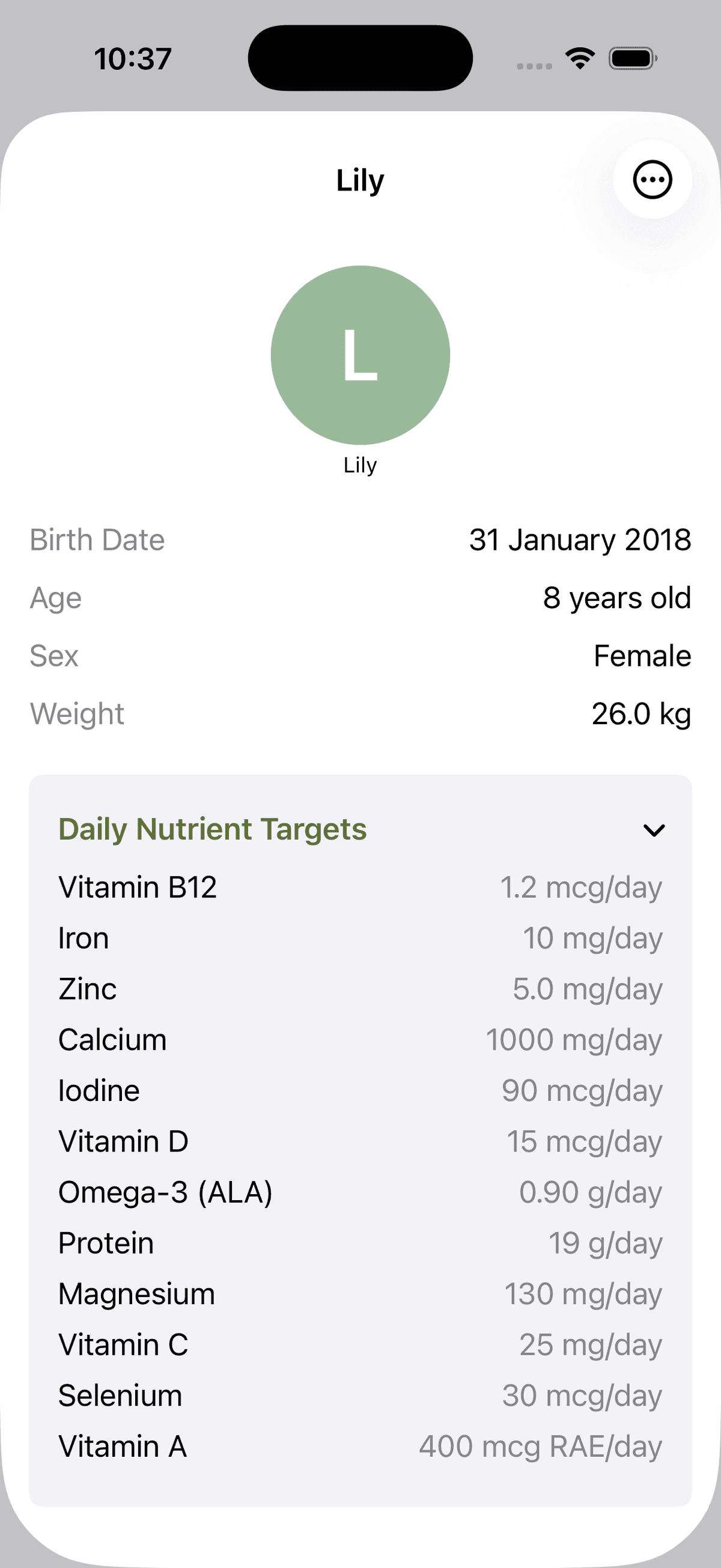Select the Sex row showing Female
This screenshot has height=1568, width=721.
coord(360,656)
